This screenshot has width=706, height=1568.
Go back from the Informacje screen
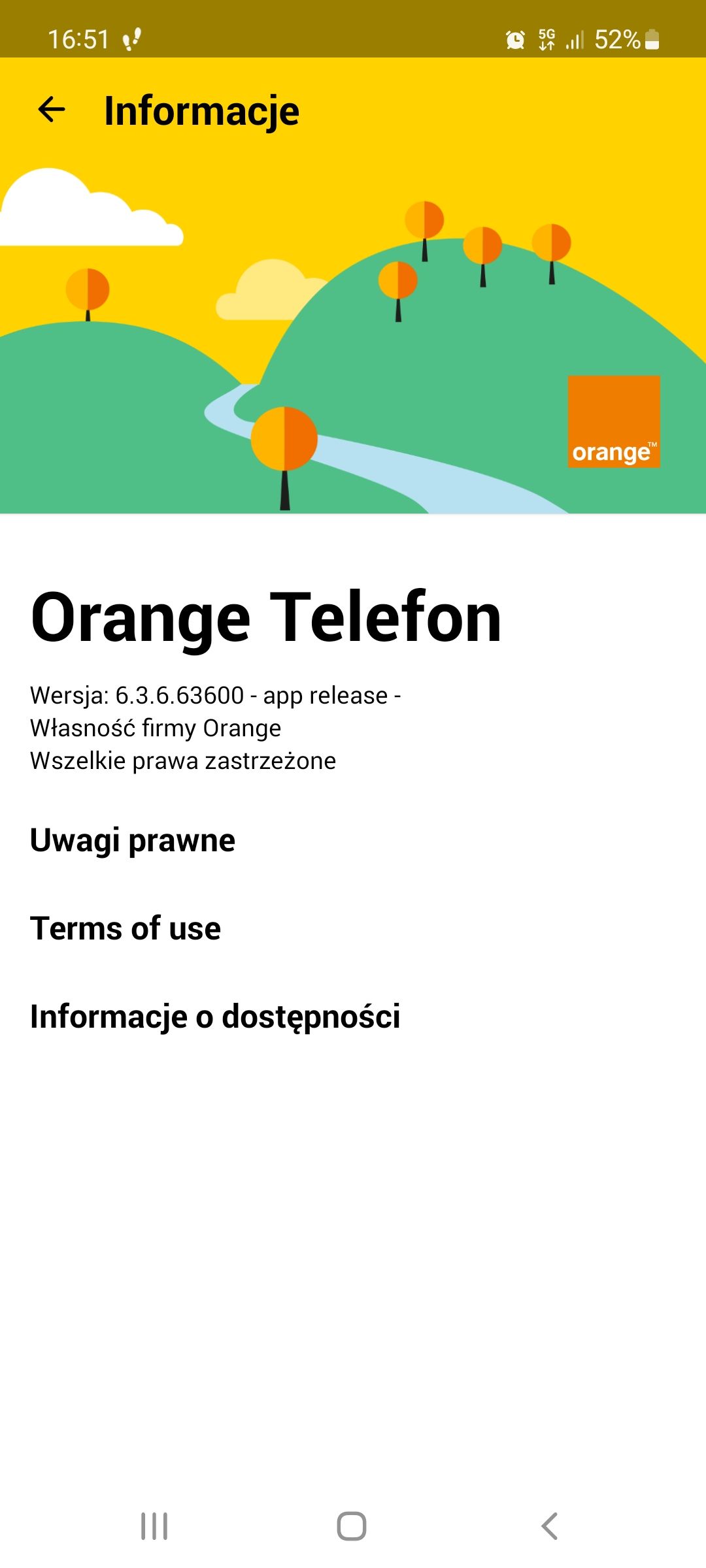click(x=52, y=109)
